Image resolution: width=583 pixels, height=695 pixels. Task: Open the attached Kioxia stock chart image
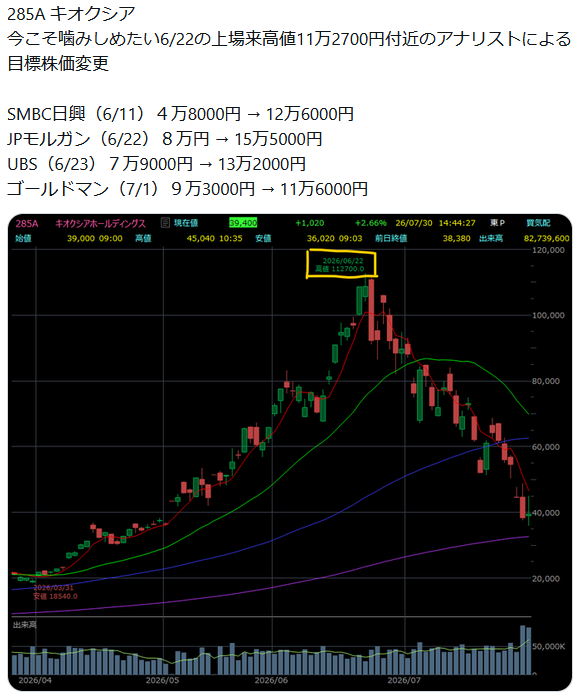(x=290, y=452)
